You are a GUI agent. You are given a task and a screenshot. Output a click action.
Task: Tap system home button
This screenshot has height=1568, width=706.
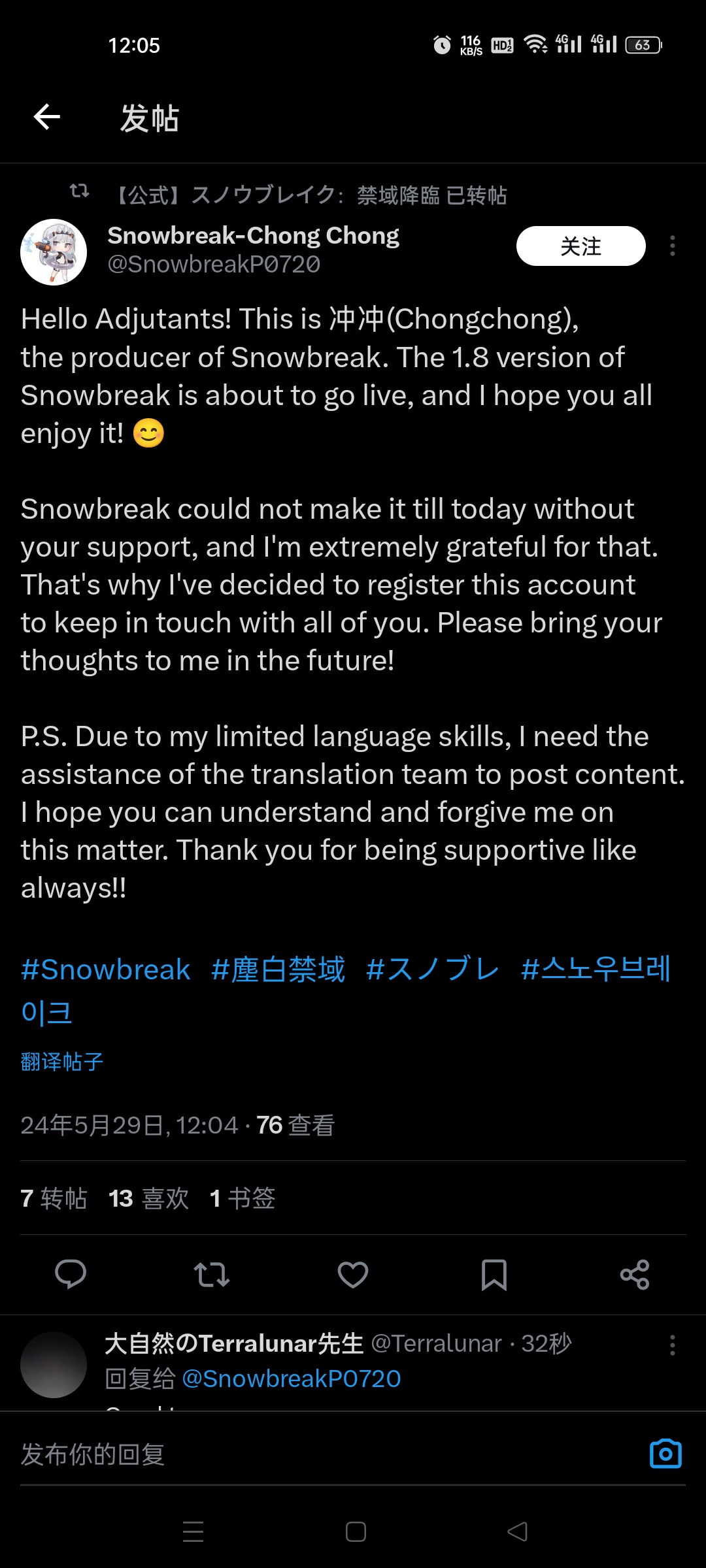pos(356,1531)
